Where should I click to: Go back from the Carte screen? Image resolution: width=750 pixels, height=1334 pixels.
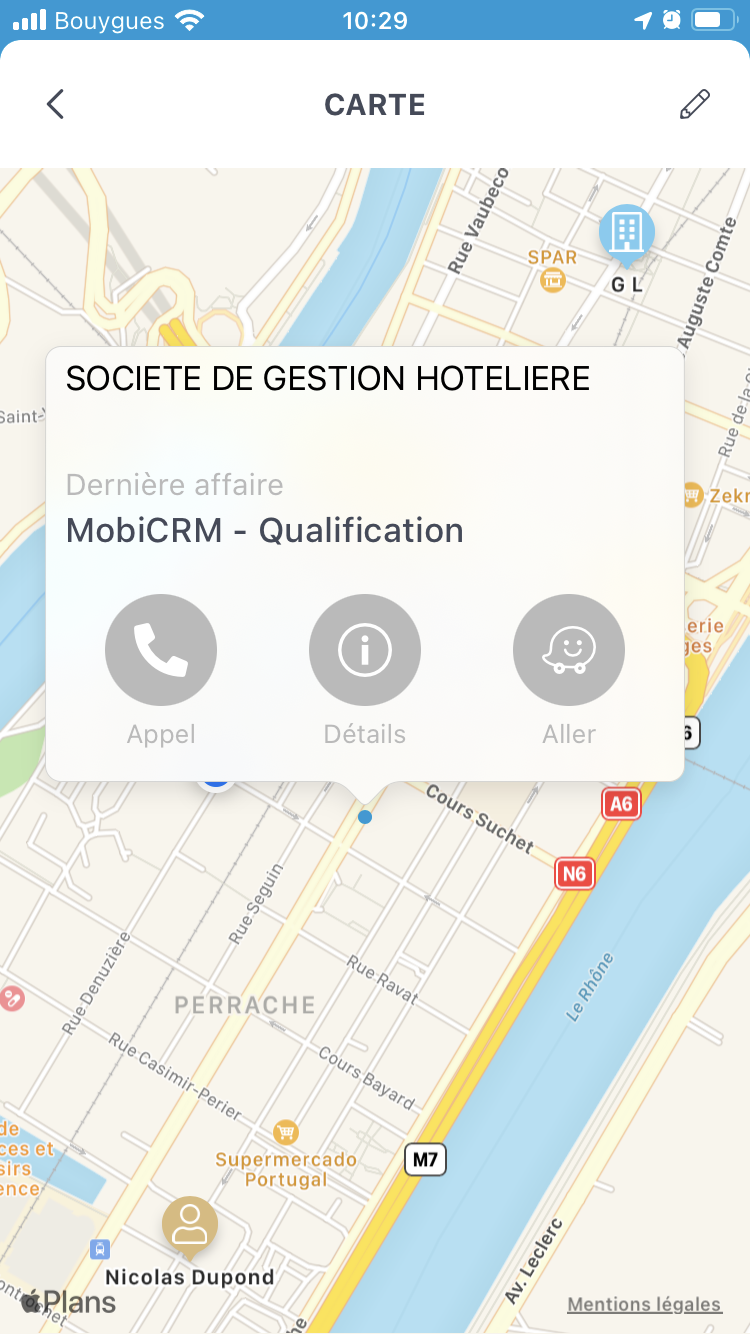55,104
